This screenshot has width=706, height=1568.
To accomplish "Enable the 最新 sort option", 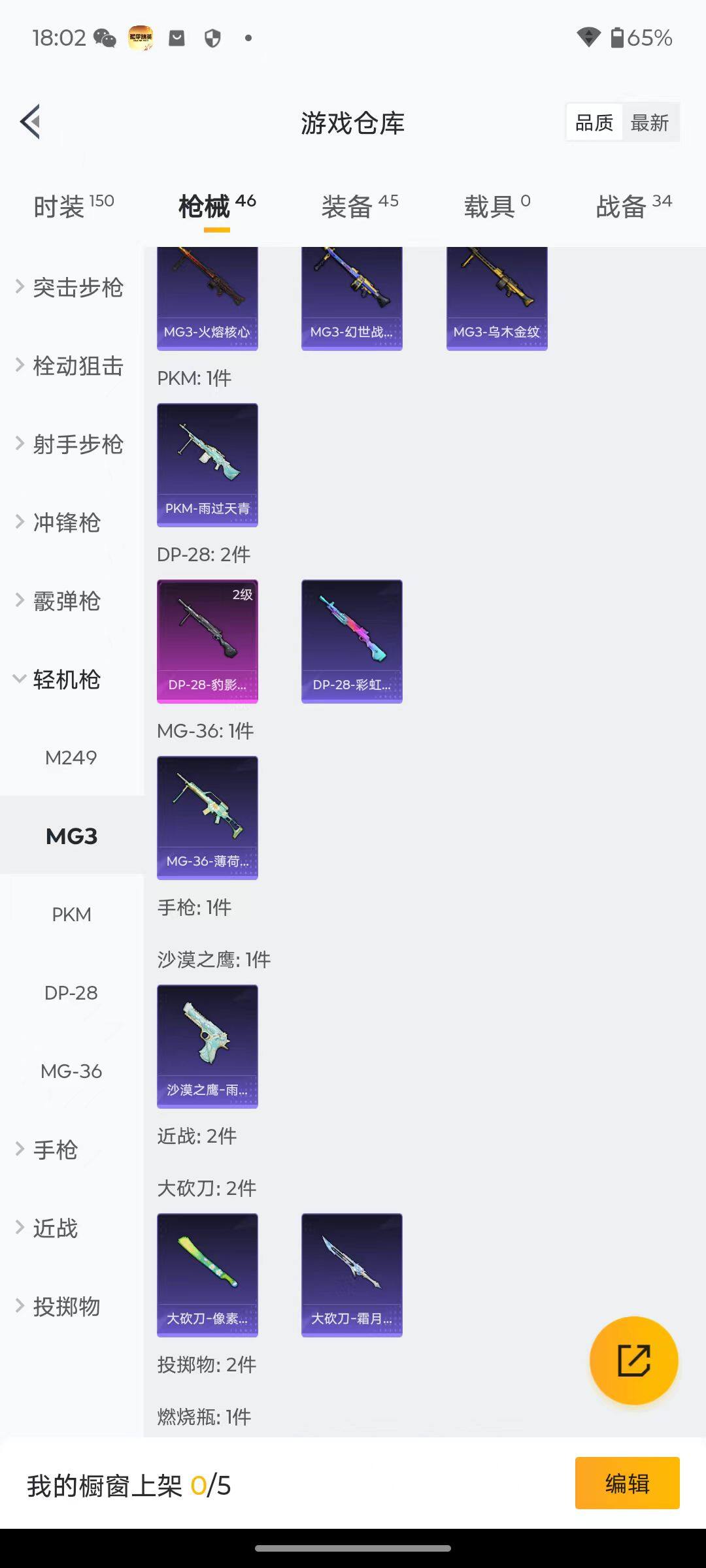I will coord(650,122).
